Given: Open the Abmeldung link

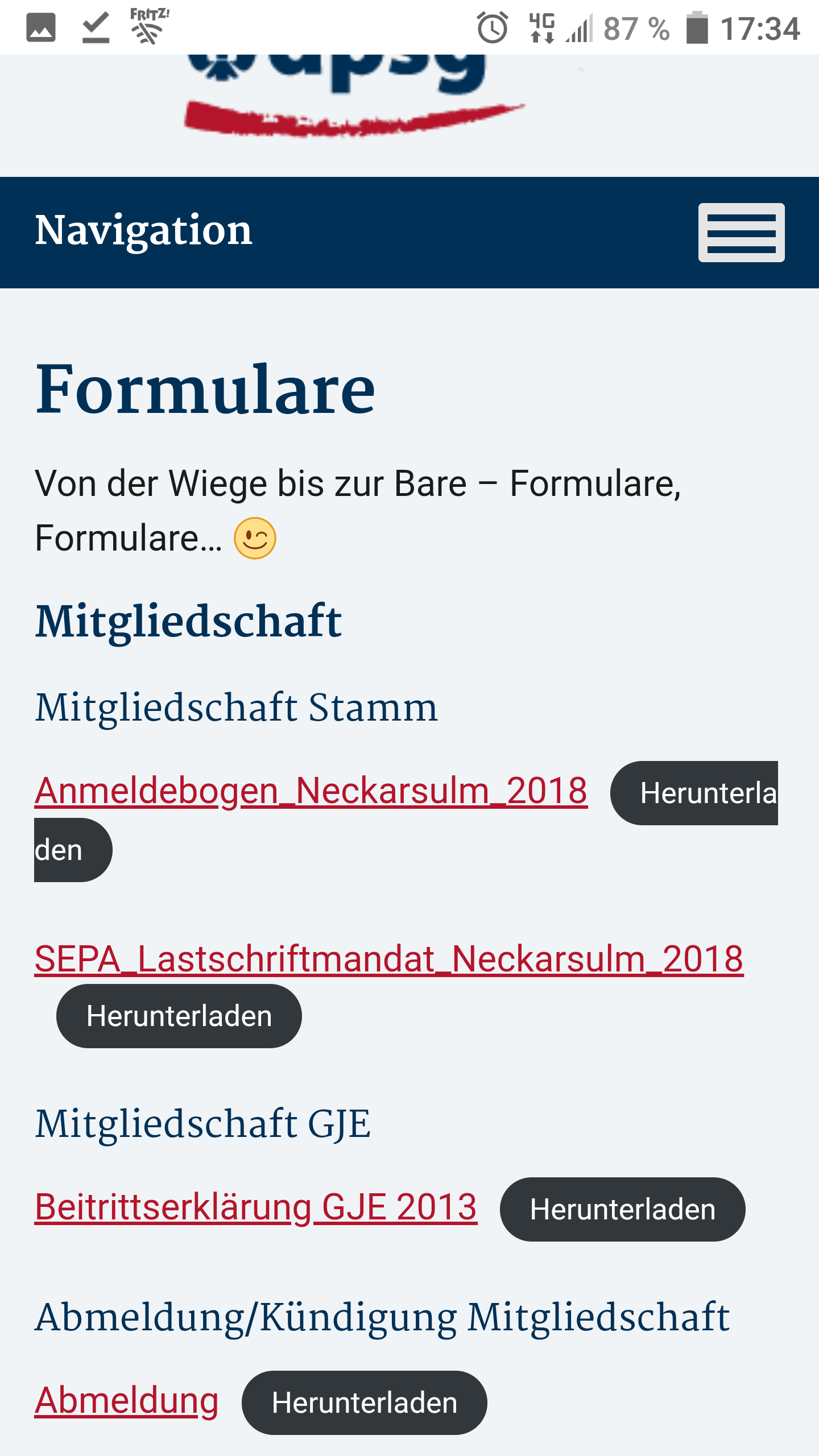Looking at the screenshot, I should point(126,1400).
